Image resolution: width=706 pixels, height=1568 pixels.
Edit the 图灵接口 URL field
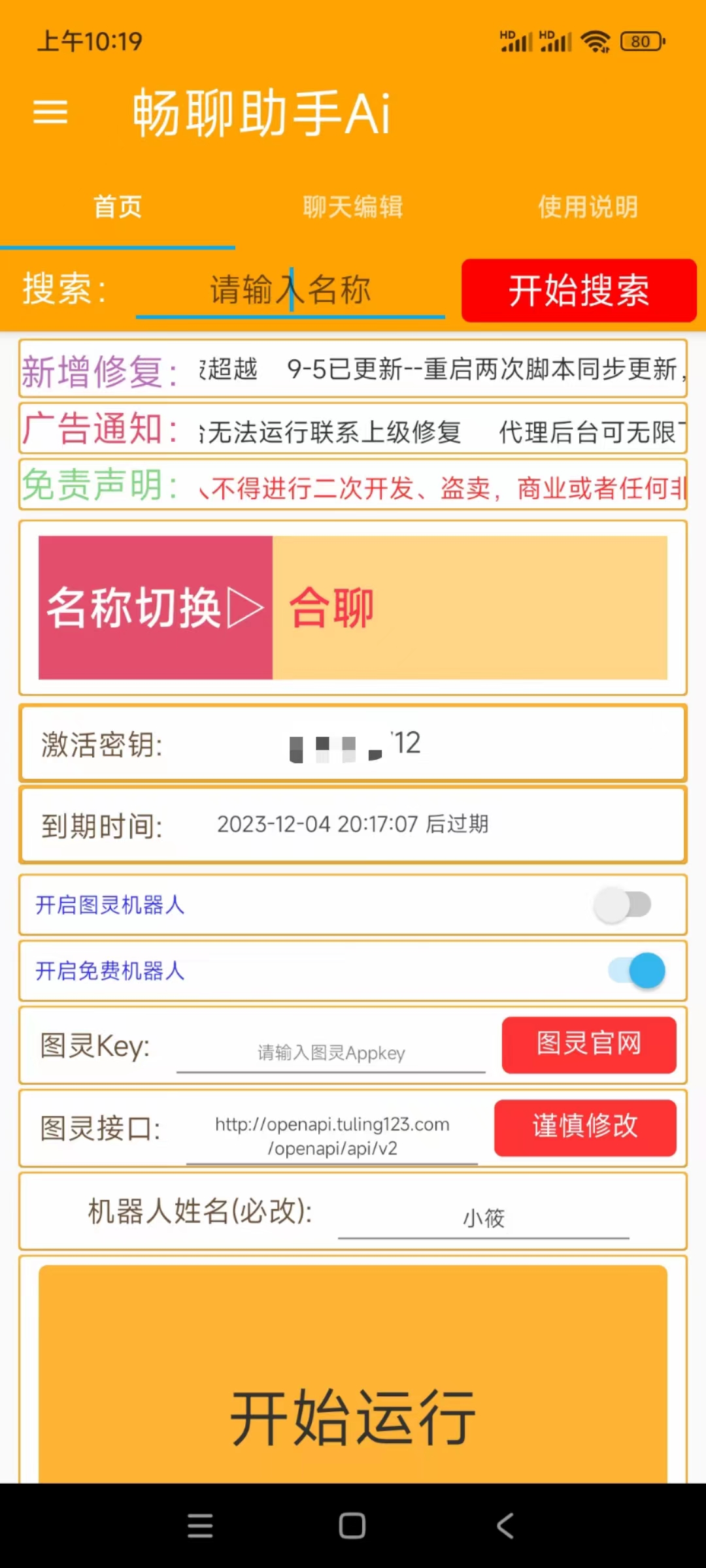click(x=332, y=1136)
